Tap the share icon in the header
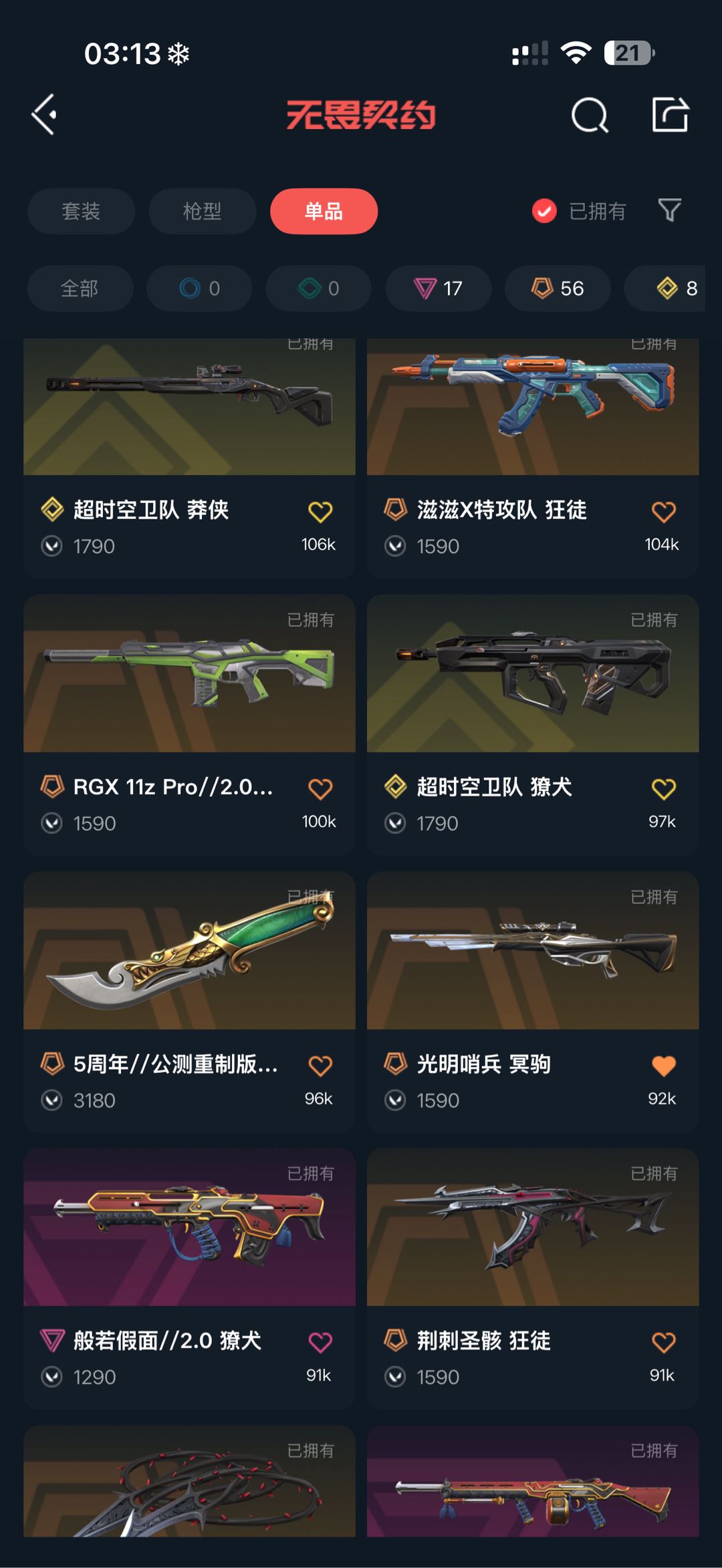The height and width of the screenshot is (1568, 722). pos(670,115)
